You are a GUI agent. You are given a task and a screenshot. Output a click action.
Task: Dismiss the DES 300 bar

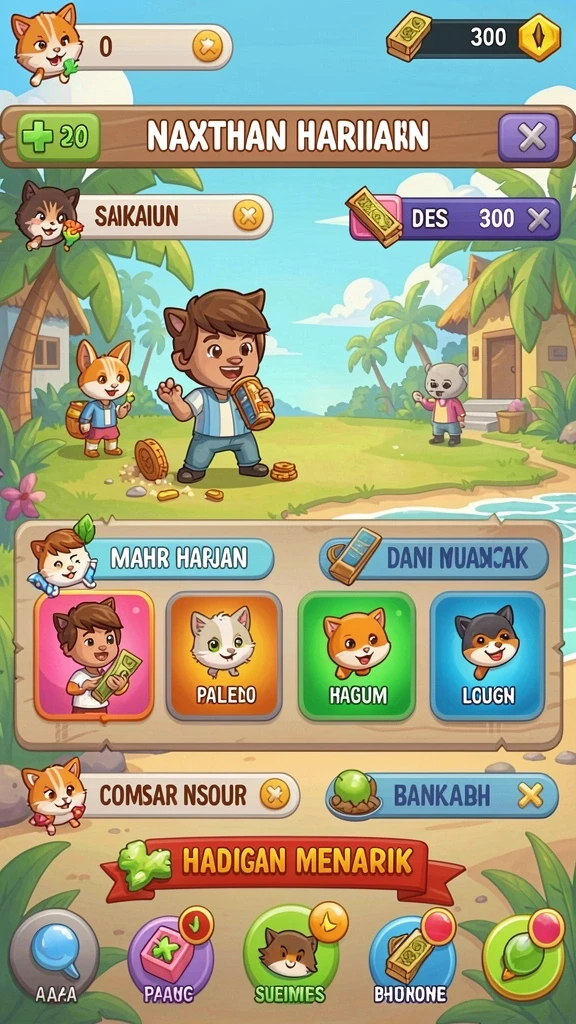click(539, 219)
